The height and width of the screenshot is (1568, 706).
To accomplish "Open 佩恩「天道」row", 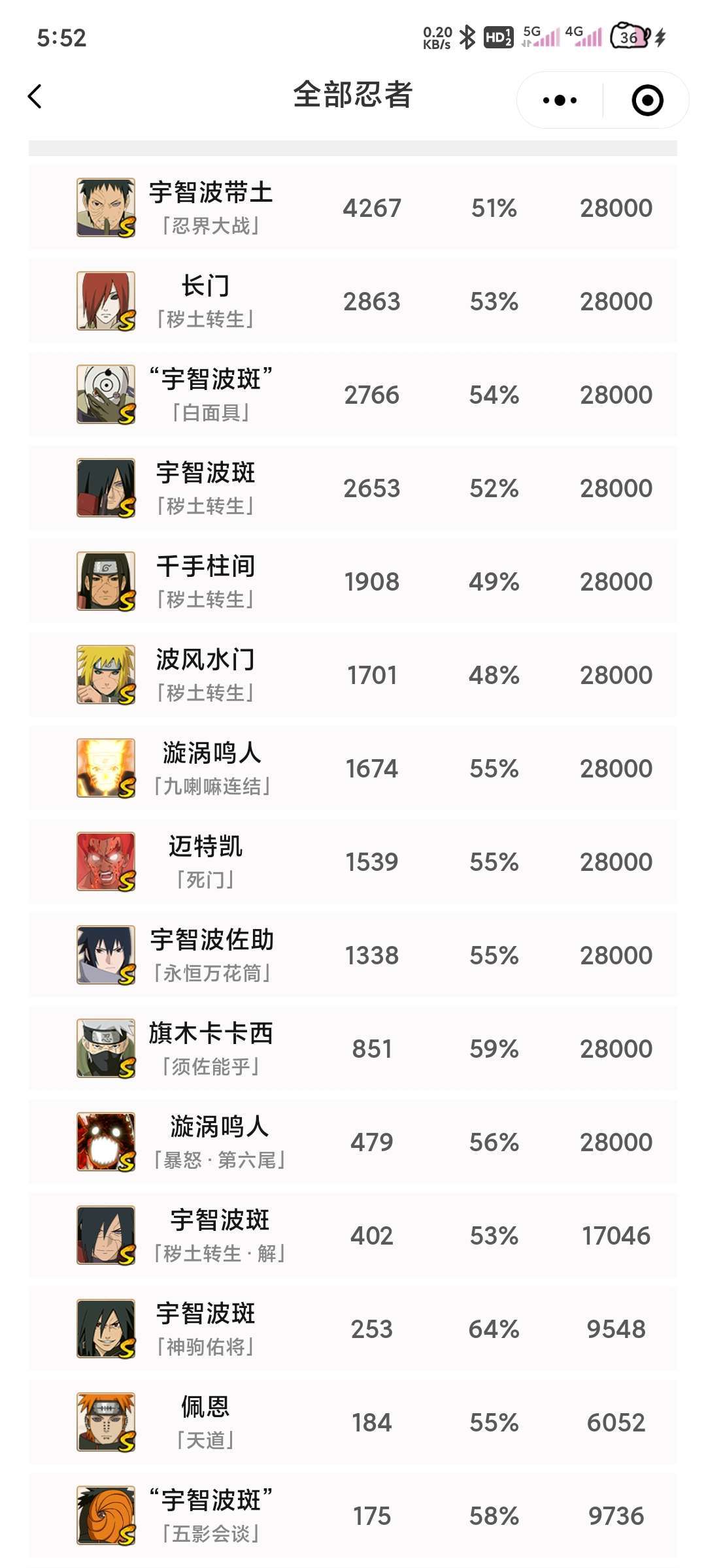I will tap(353, 1422).
